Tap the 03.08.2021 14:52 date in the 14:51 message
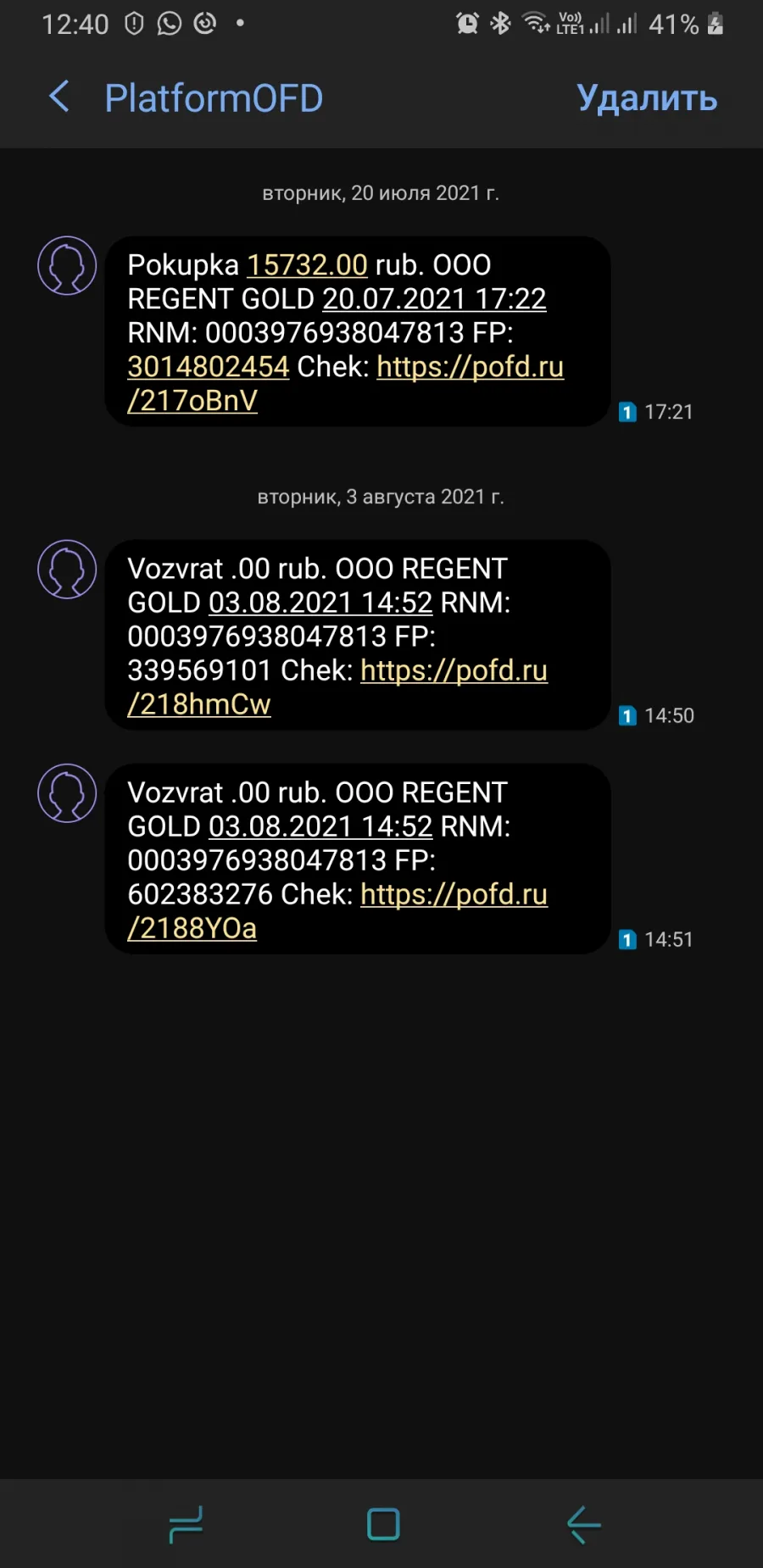The height and width of the screenshot is (1568, 763). click(320, 826)
